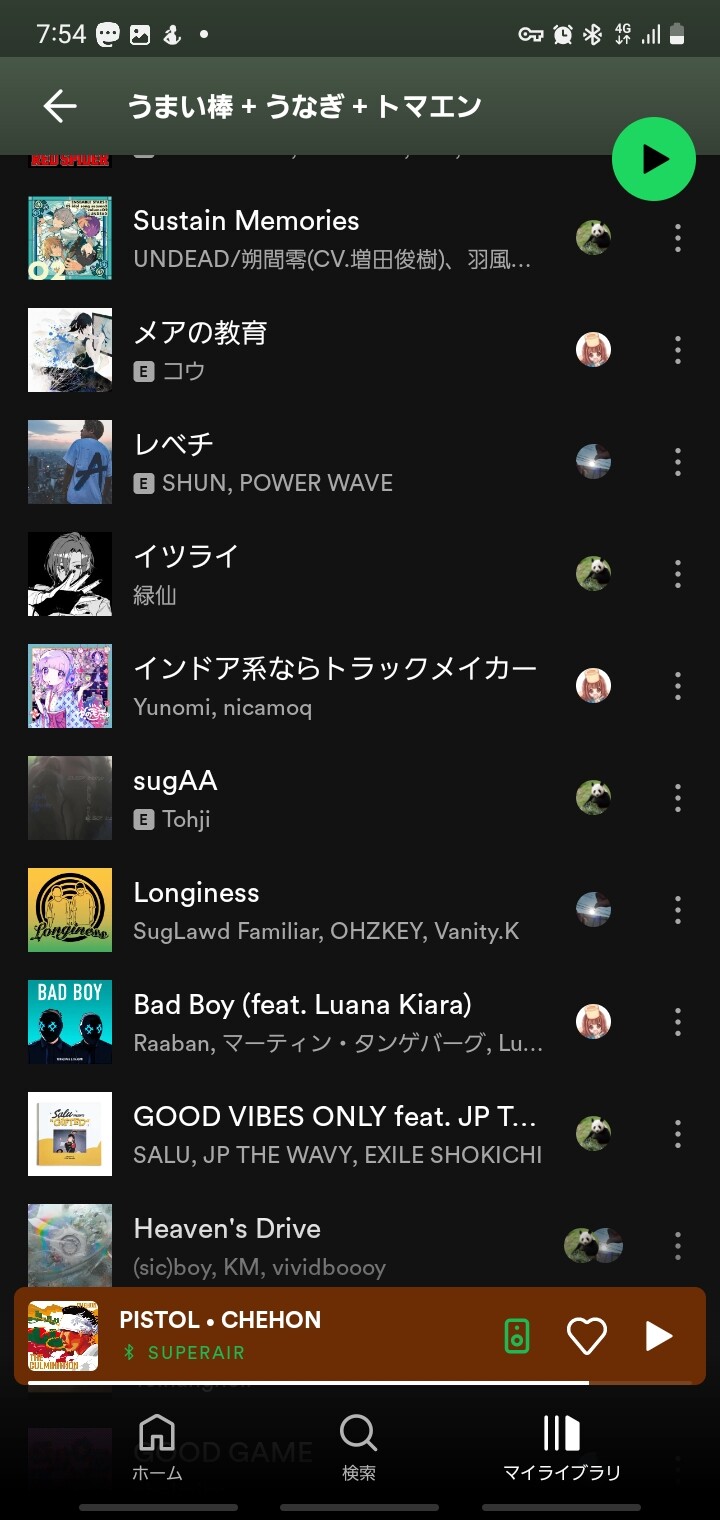The height and width of the screenshot is (1520, 720).
Task: Open more options for sugAA
Action: coord(678,798)
